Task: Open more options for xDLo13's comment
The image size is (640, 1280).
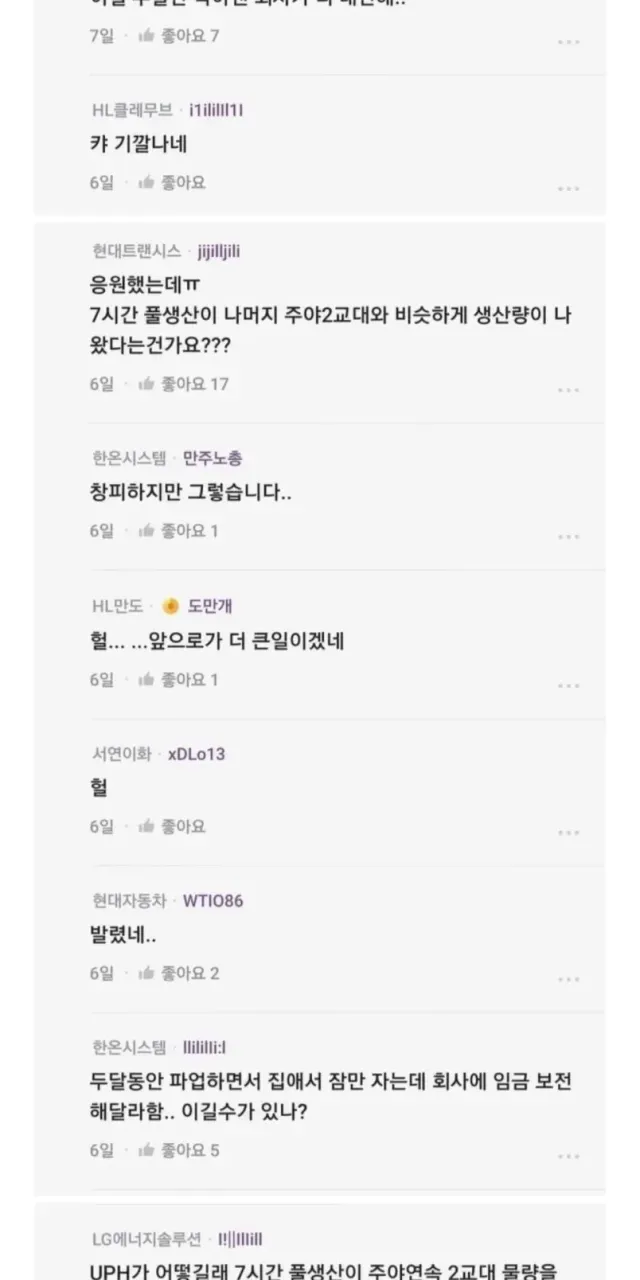Action: click(x=568, y=832)
